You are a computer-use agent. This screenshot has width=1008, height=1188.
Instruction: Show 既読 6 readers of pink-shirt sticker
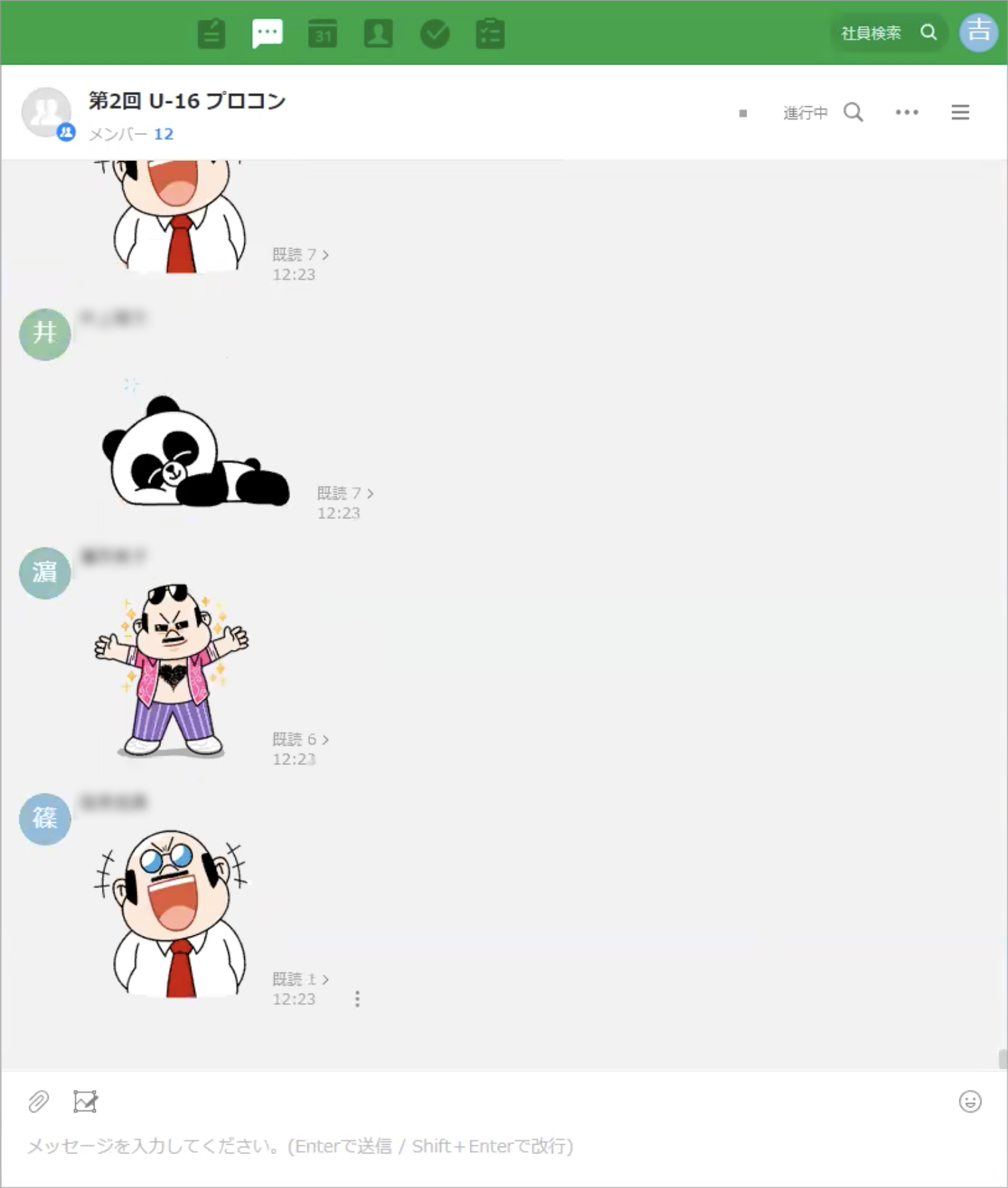(301, 740)
